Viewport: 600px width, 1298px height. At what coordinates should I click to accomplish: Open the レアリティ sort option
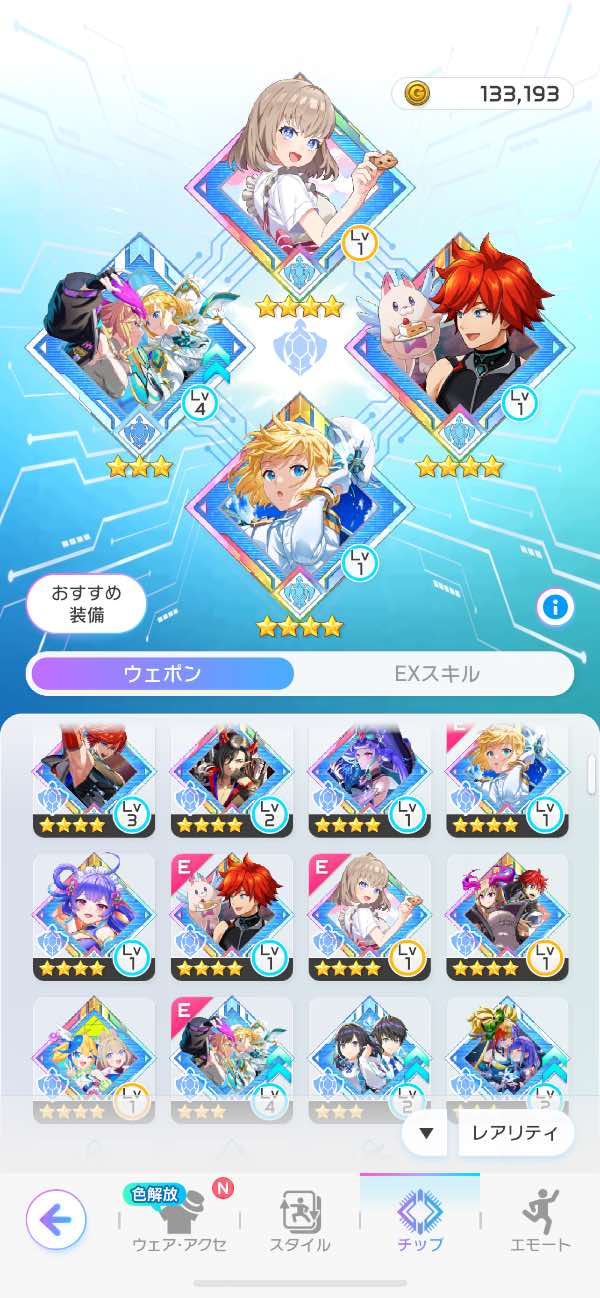[x=516, y=1133]
